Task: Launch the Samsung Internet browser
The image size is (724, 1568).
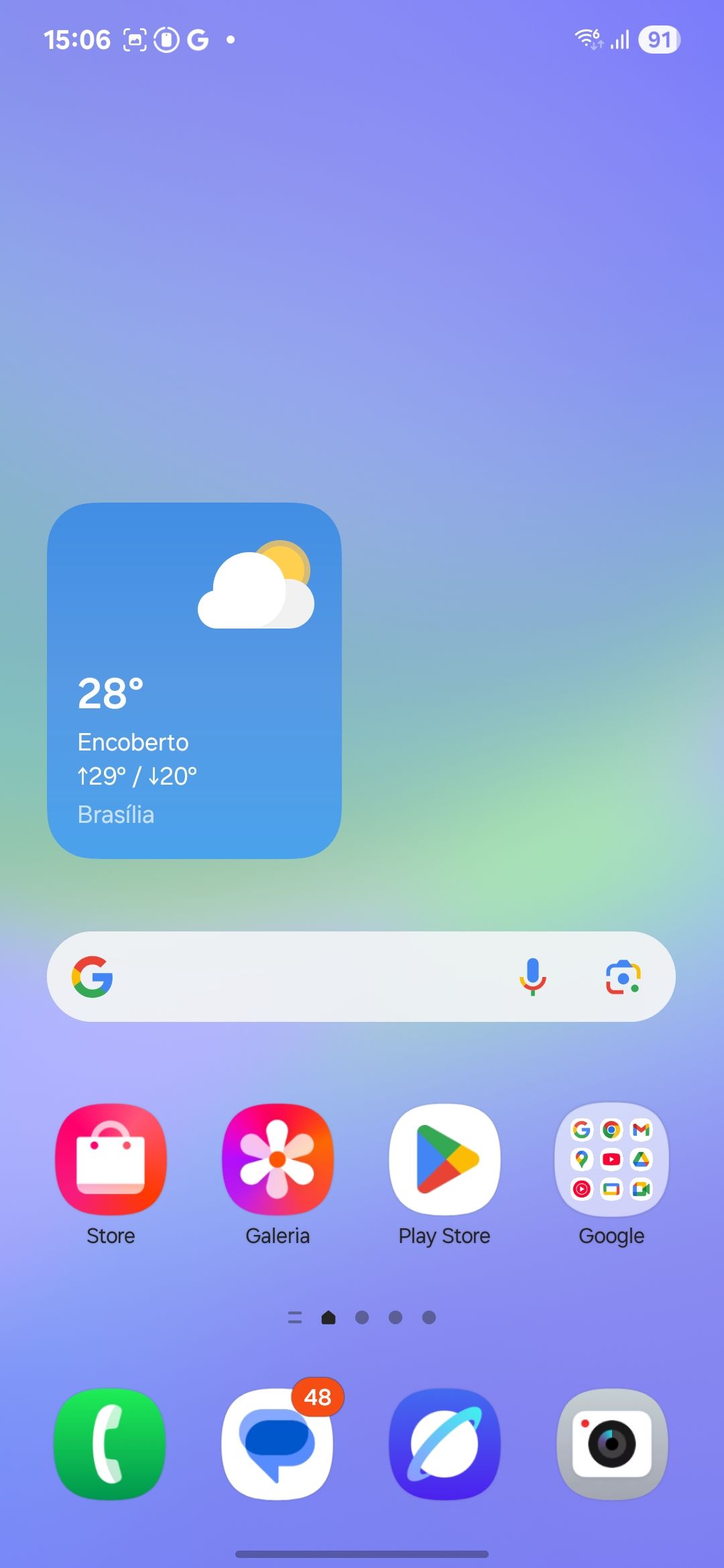Action: click(444, 1443)
